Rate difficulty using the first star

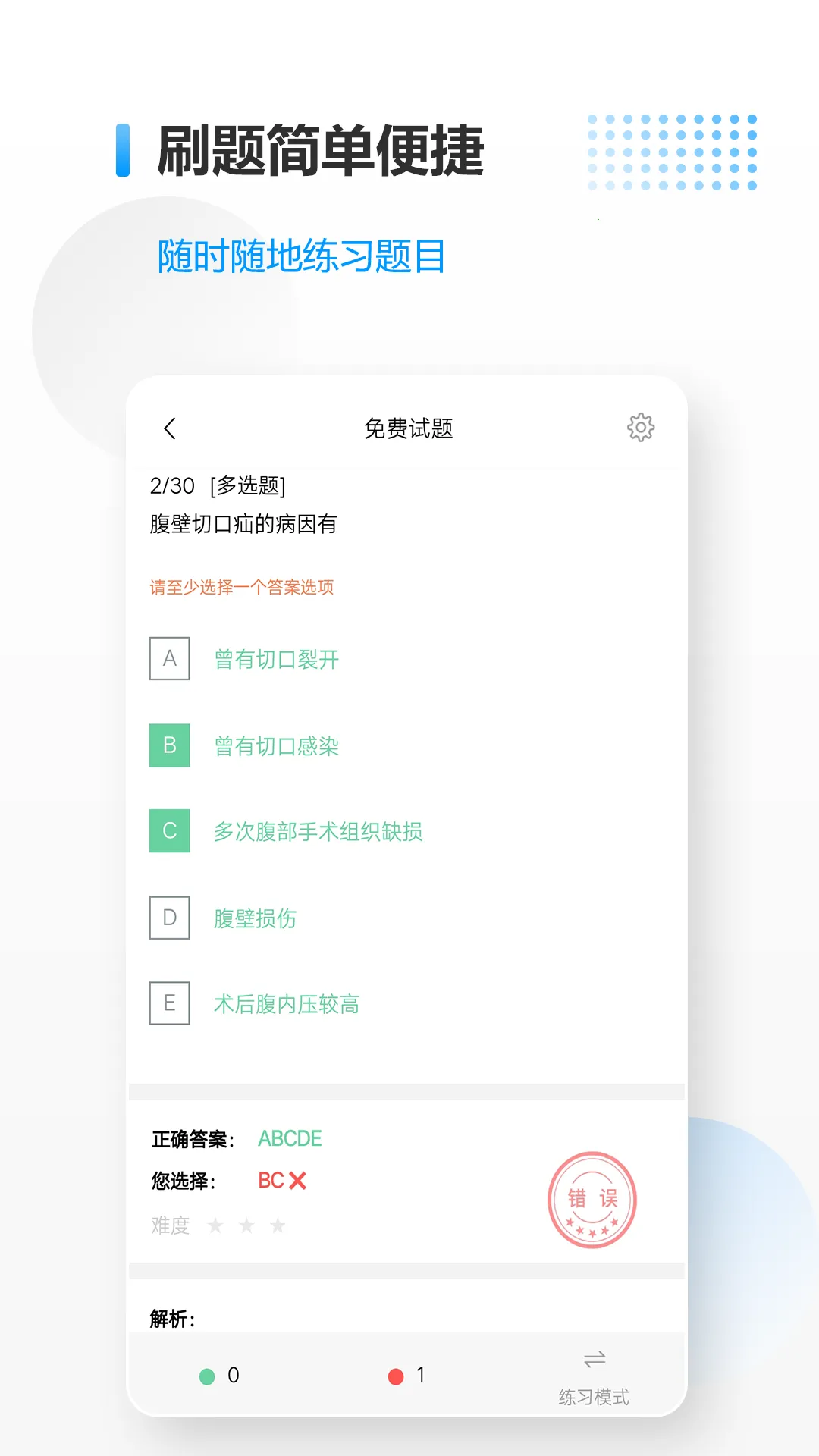(x=215, y=1224)
